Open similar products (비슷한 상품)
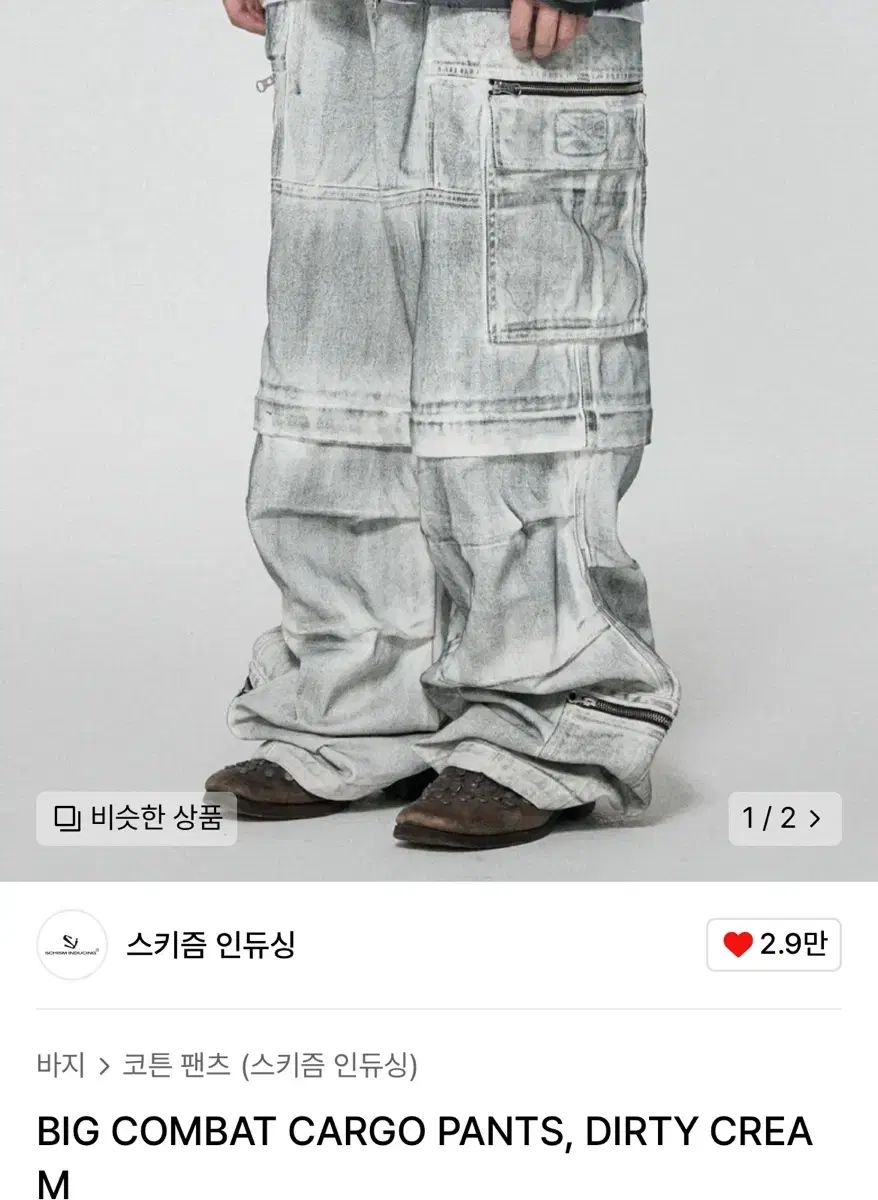The image size is (878, 1200). pyautogui.click(x=137, y=819)
